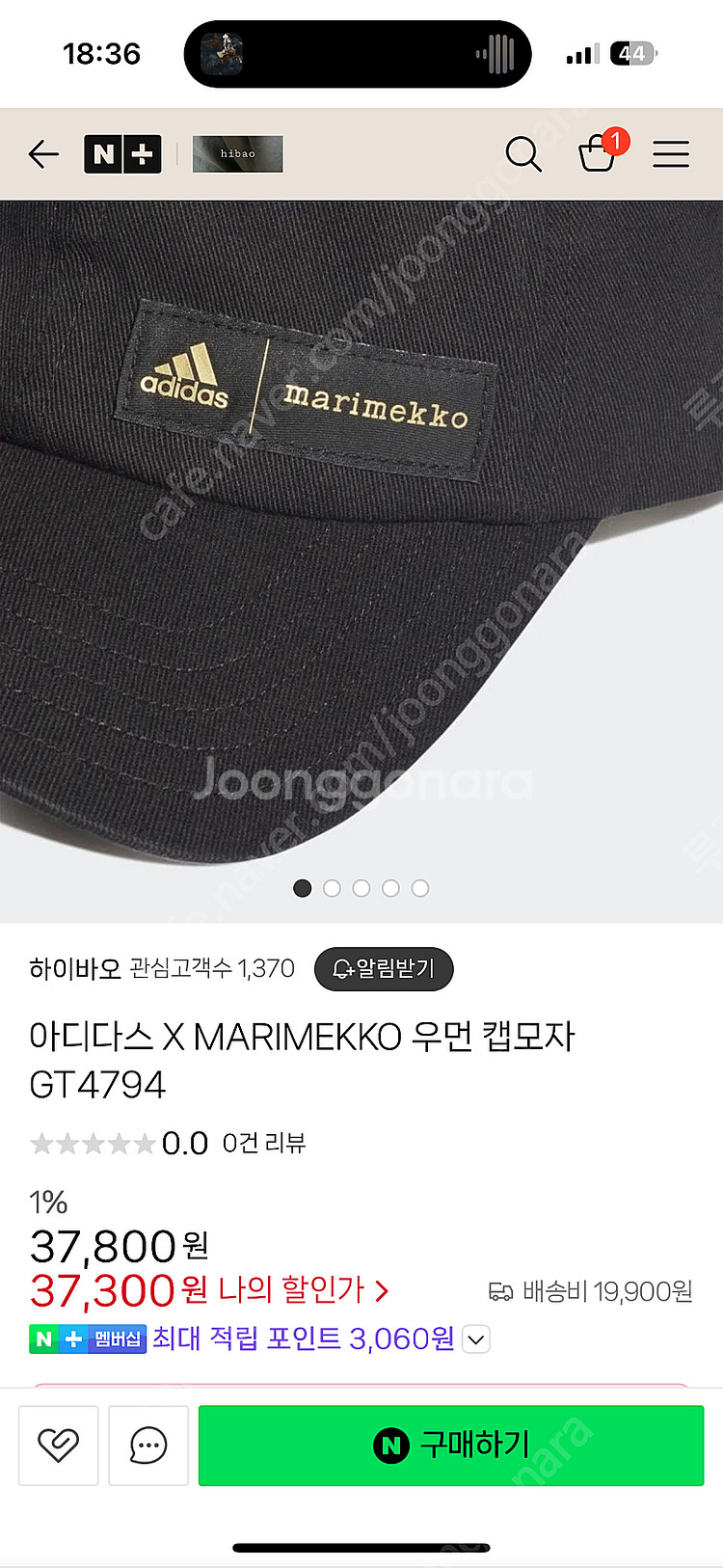Screen dimensions: 723x1568
Task: Open the shopping cart
Action: pos(598,154)
